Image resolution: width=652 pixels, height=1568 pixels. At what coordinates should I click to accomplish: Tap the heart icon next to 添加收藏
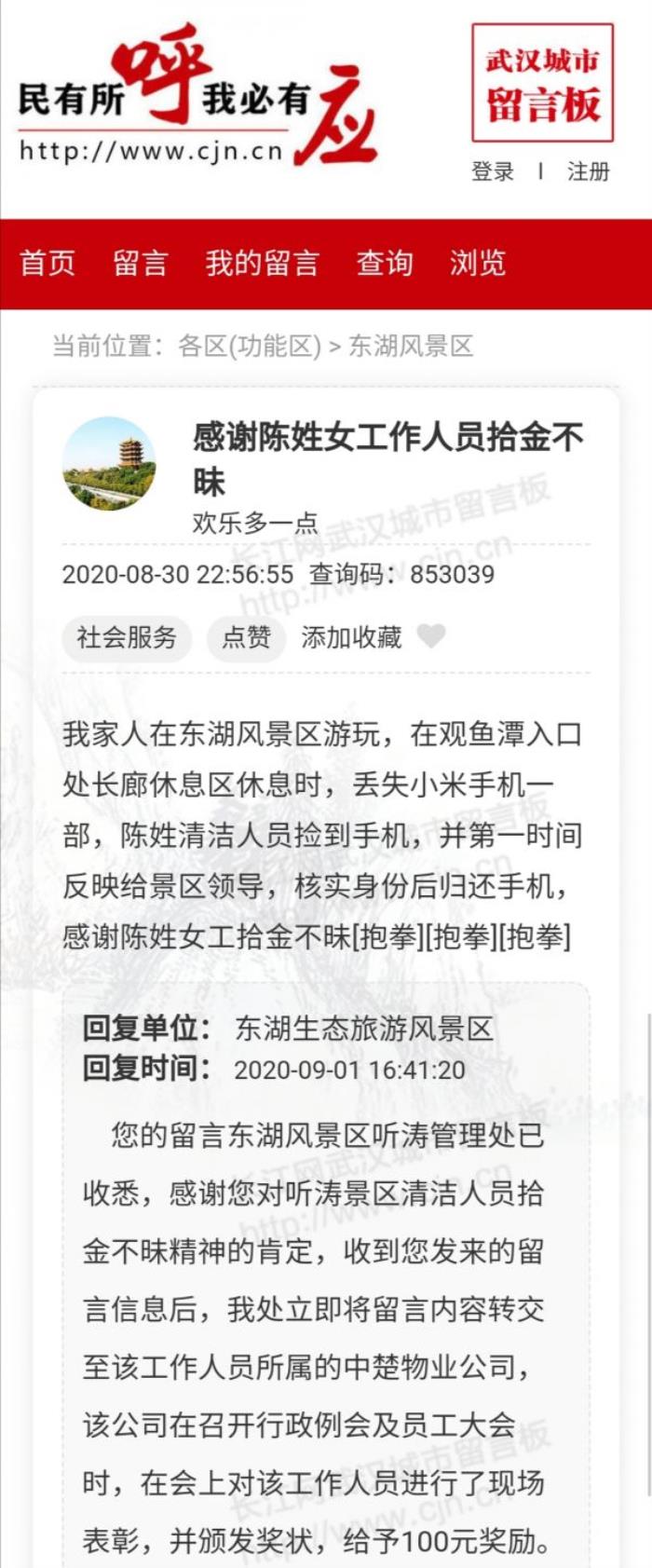(x=430, y=636)
